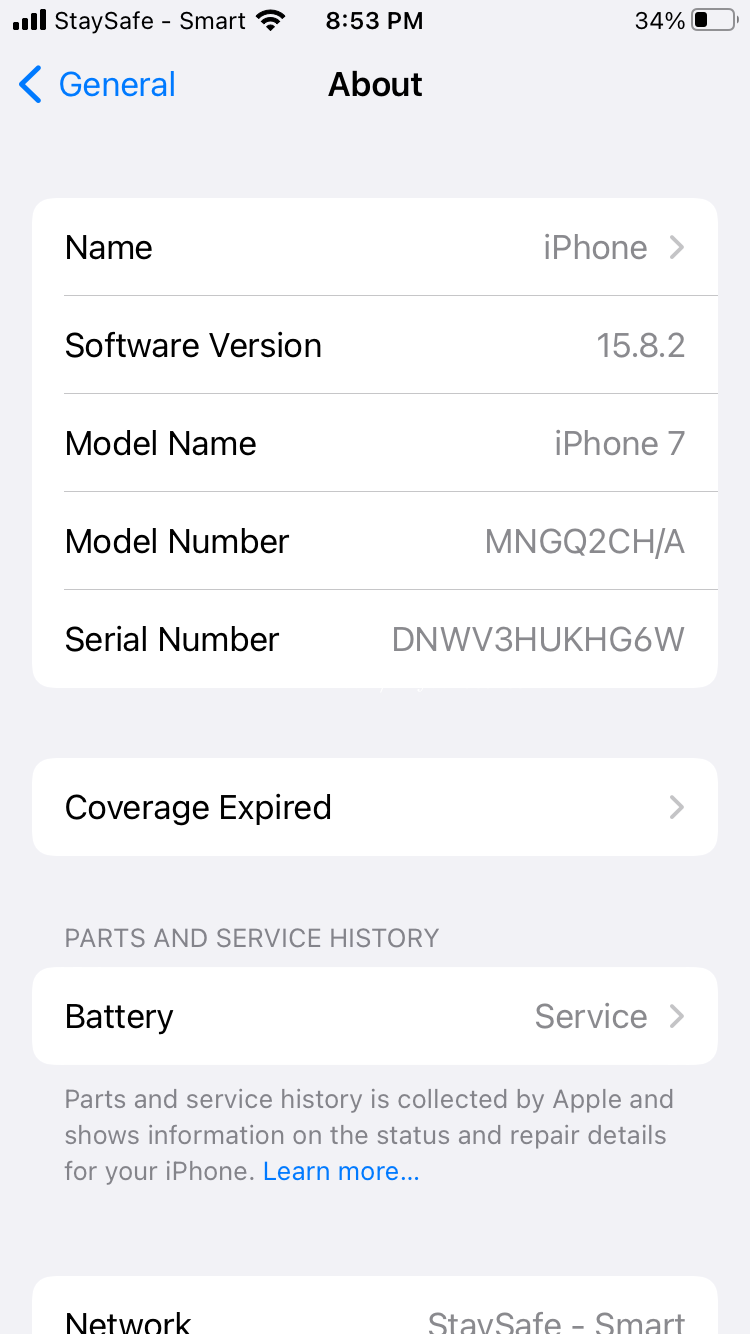
Task: Open the Battery service history row
Action: (x=375, y=1016)
